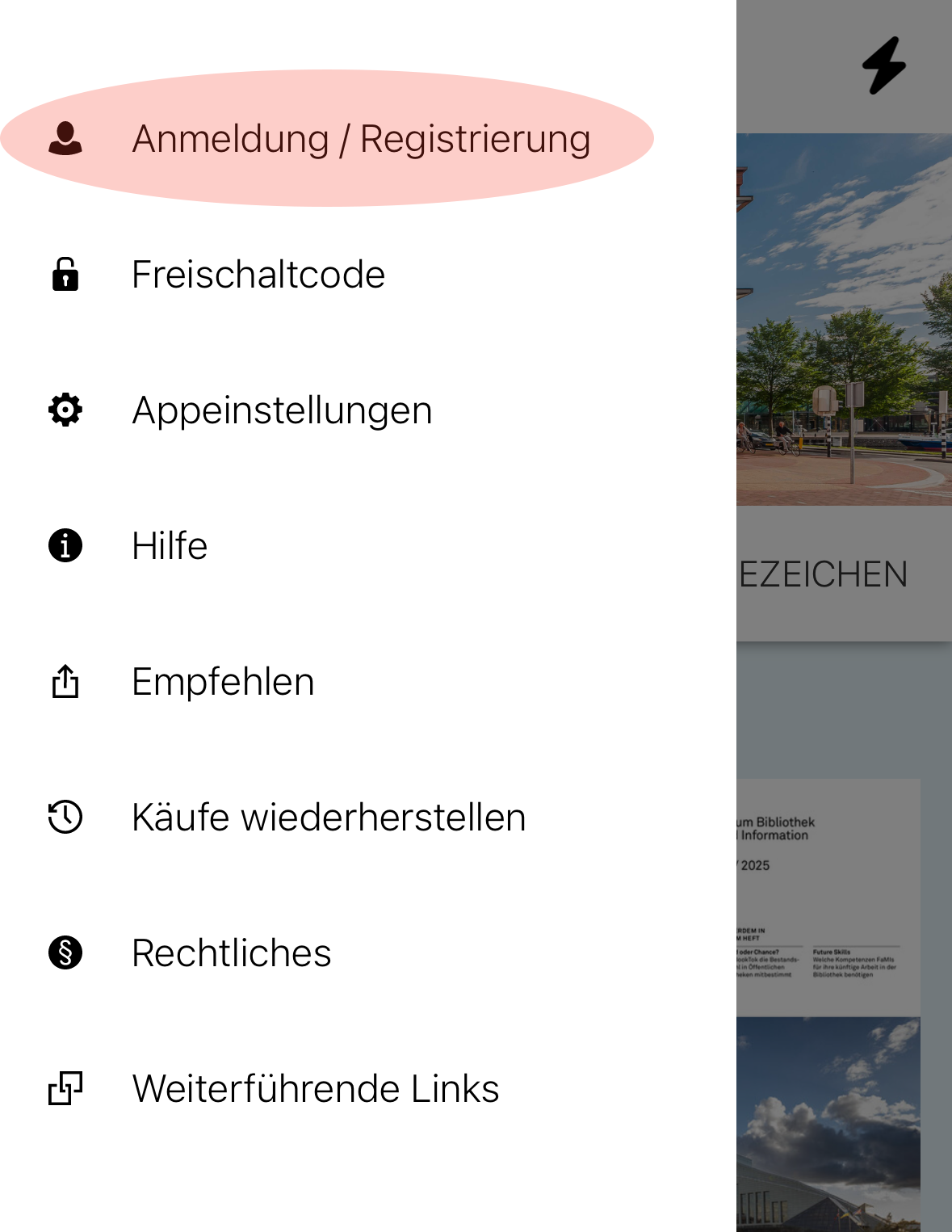Tap Käufe wiederherstellen
Viewport: 952px width, 1232px height.
click(x=329, y=818)
